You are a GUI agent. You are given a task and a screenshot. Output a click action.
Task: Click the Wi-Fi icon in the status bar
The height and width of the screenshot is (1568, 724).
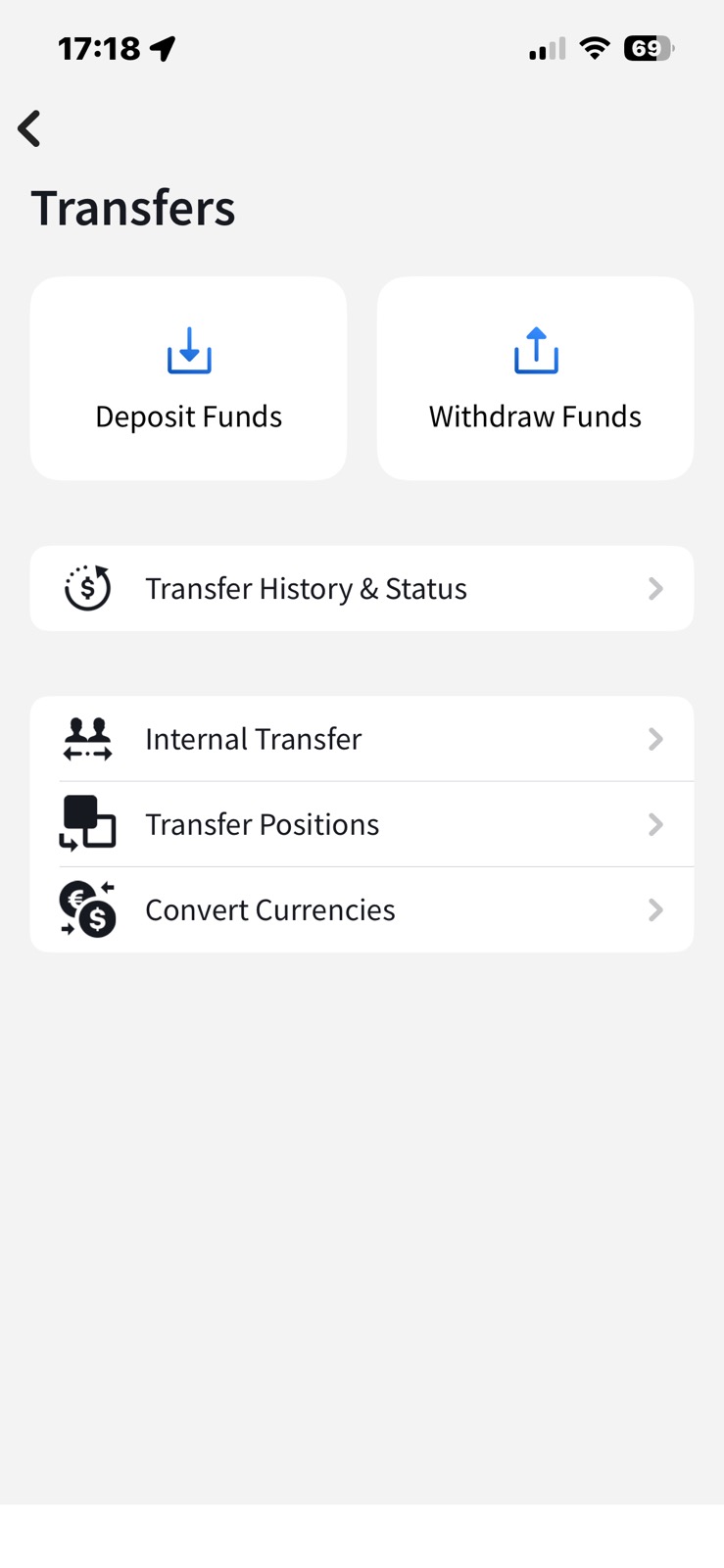pos(595,48)
